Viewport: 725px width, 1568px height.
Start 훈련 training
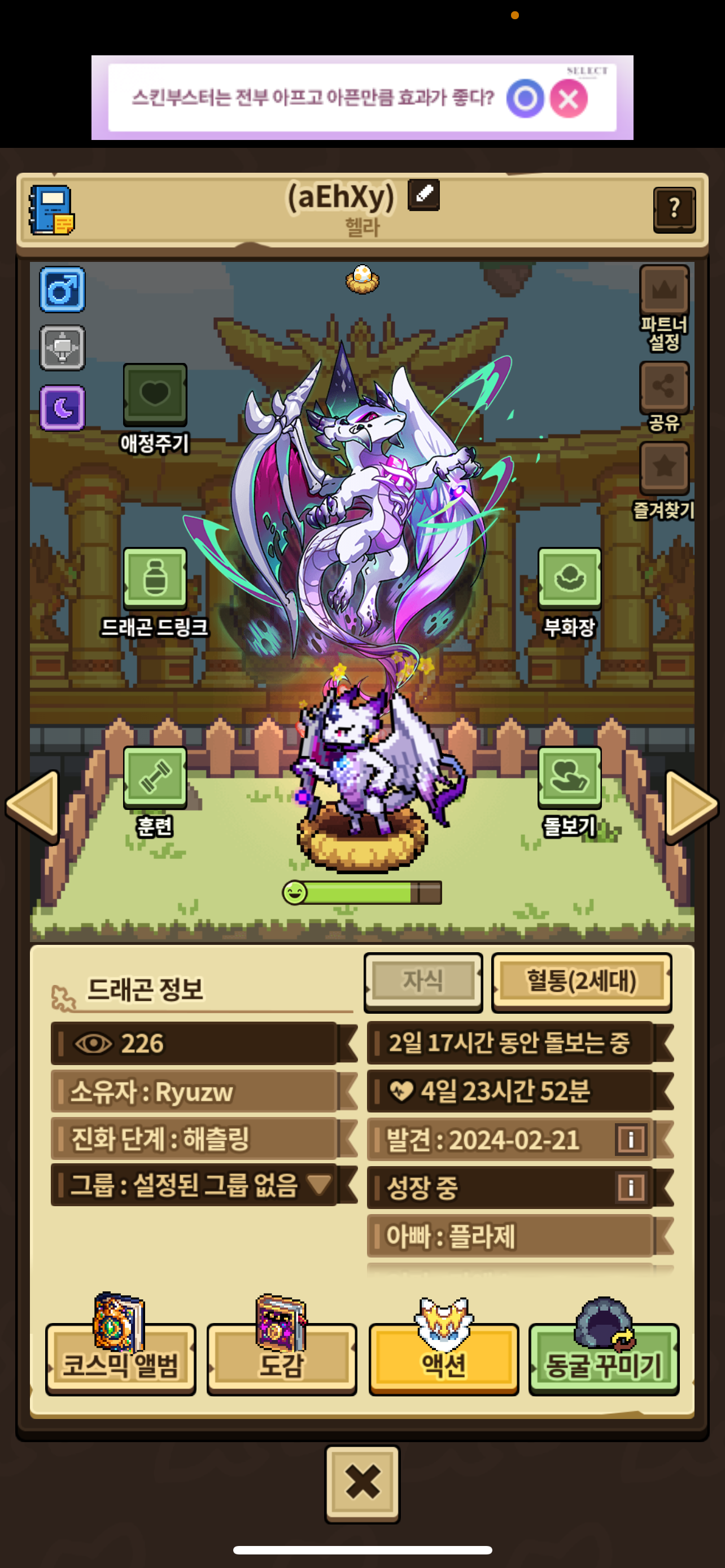point(155,777)
